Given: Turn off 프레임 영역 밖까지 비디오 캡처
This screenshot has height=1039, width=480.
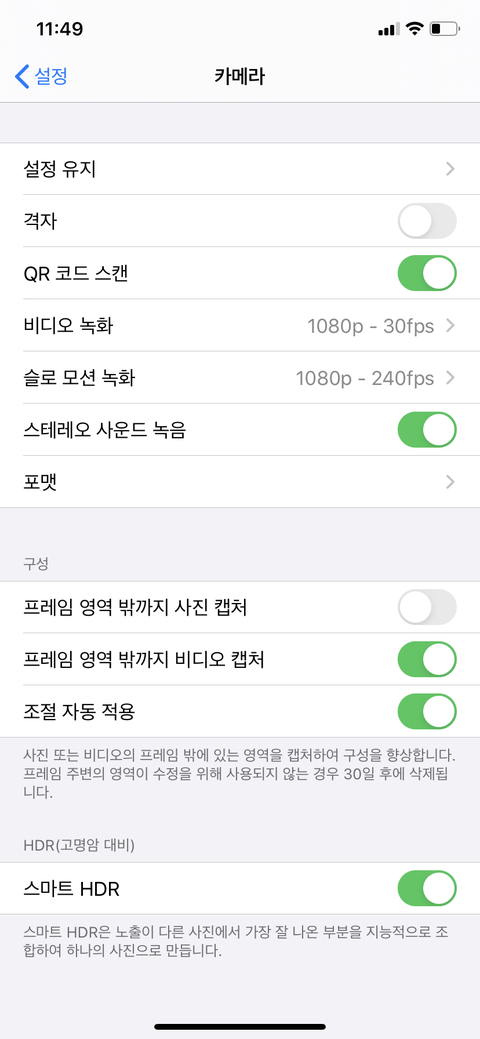Looking at the screenshot, I should (x=427, y=659).
